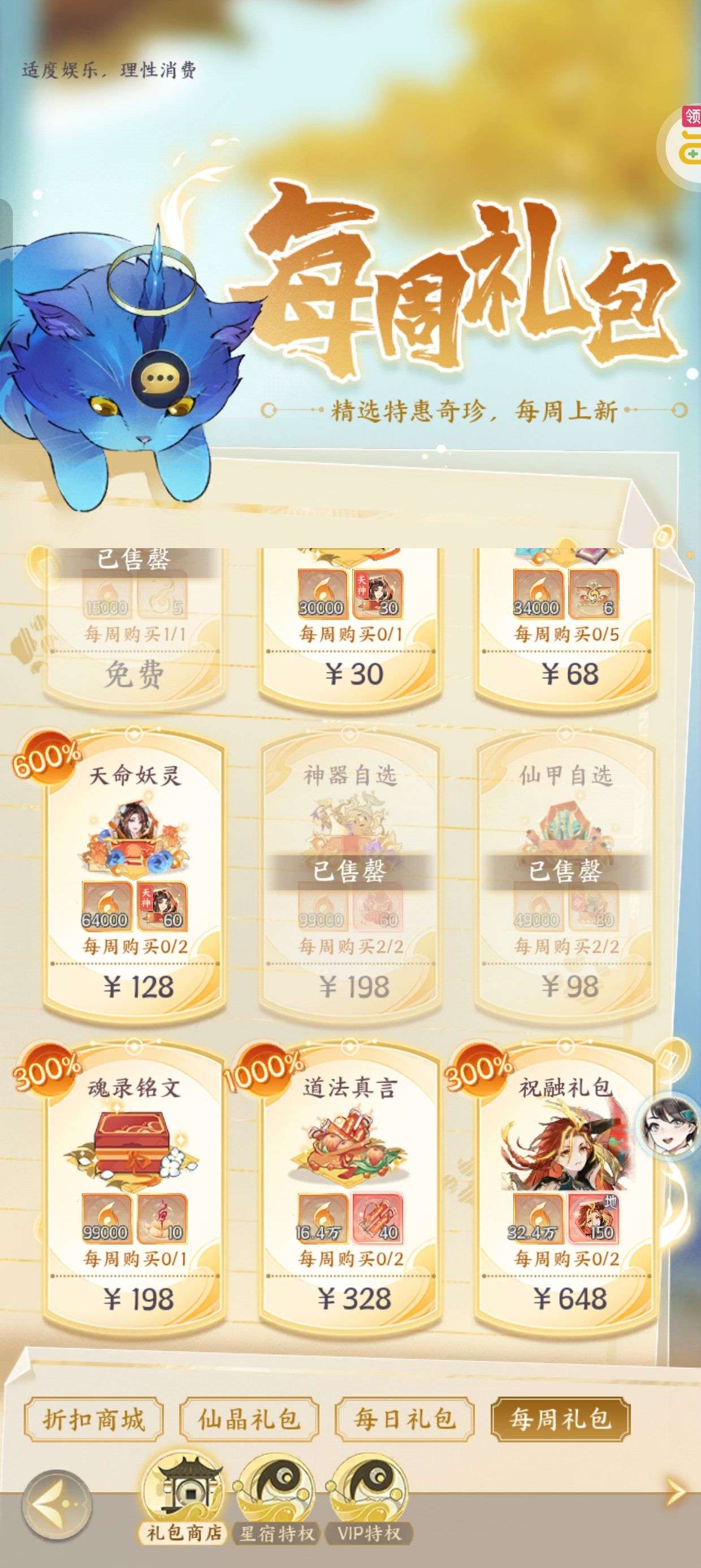This screenshot has width=701, height=1568.
Task: Buy the 道法真言 pack for ¥328
Action: 350,1299
